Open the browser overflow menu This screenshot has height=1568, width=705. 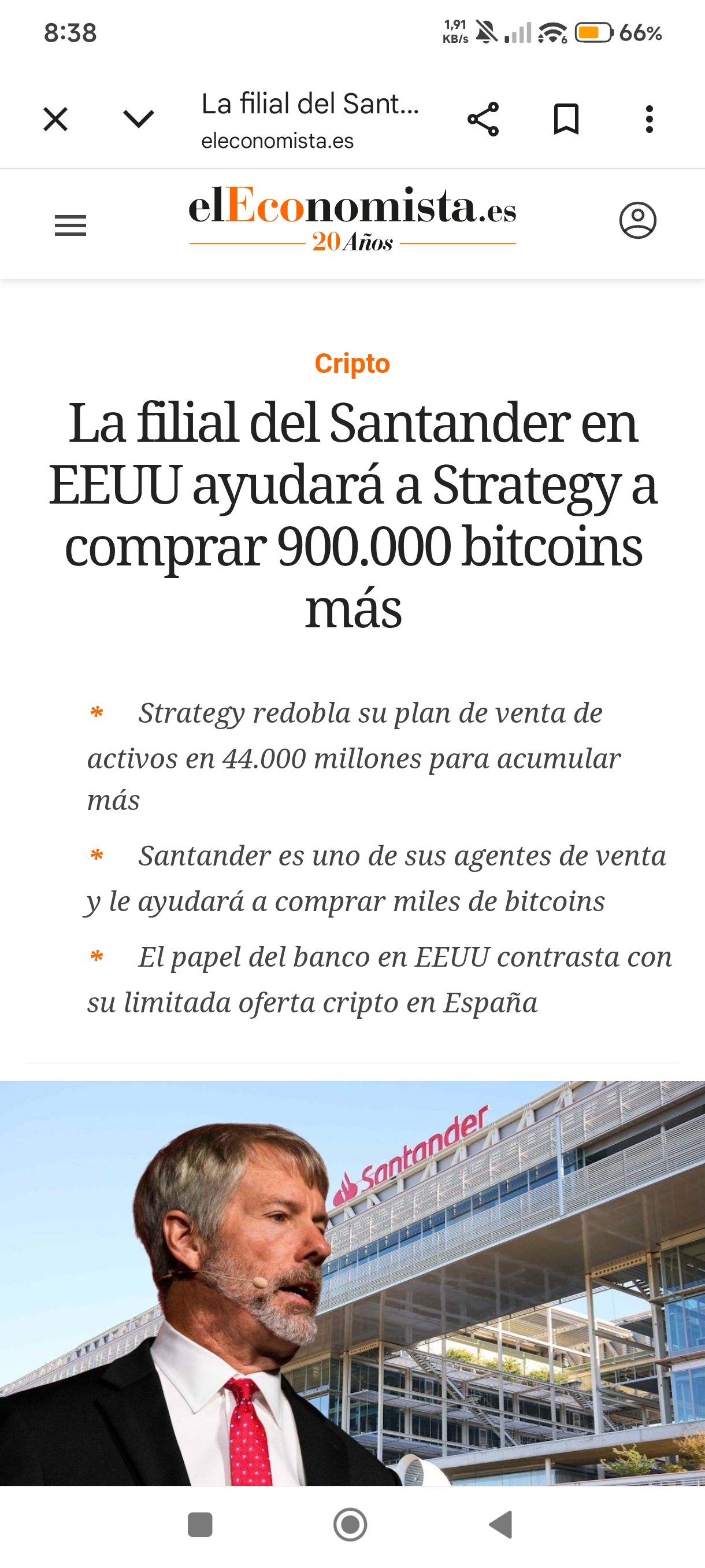[649, 119]
